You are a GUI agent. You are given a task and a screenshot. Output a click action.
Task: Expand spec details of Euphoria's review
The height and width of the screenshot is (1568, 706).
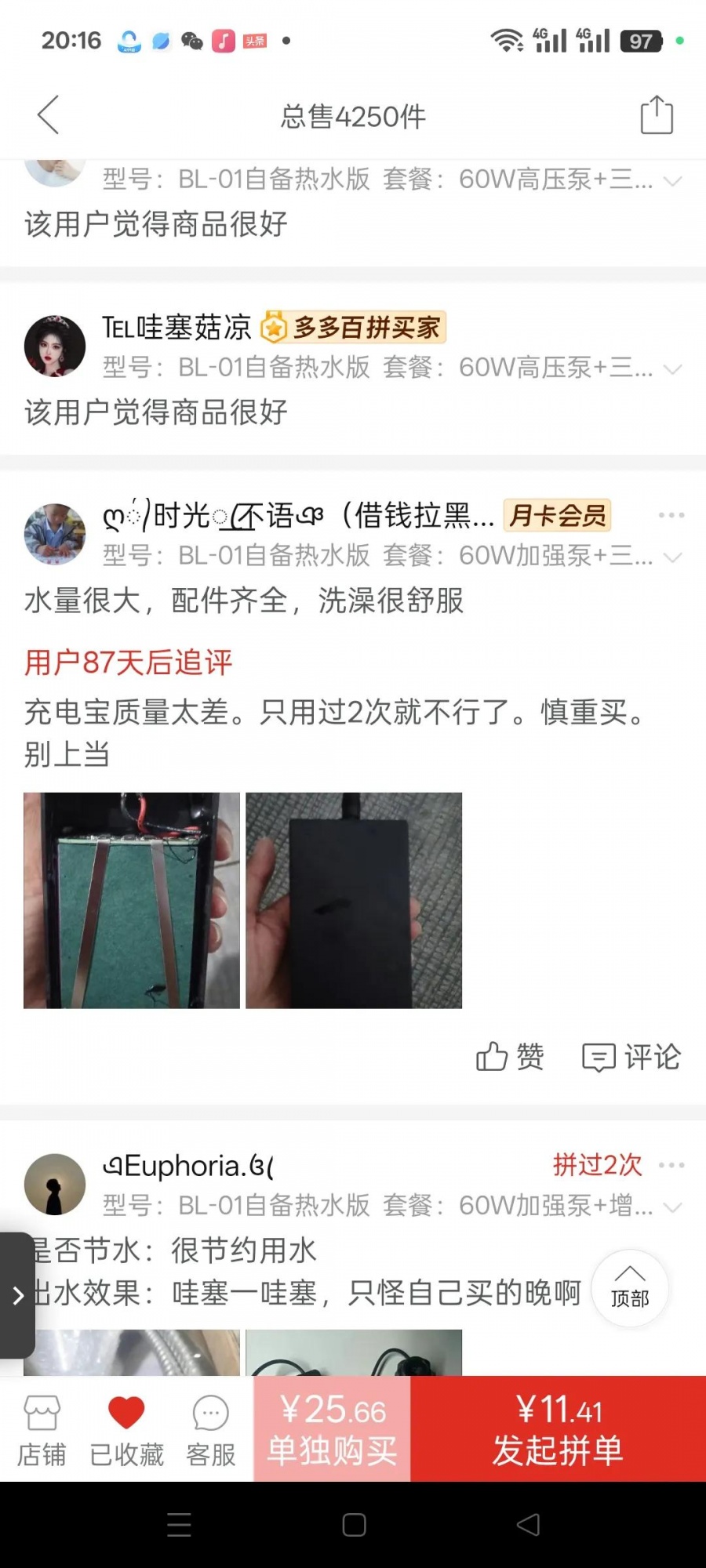point(671,1207)
